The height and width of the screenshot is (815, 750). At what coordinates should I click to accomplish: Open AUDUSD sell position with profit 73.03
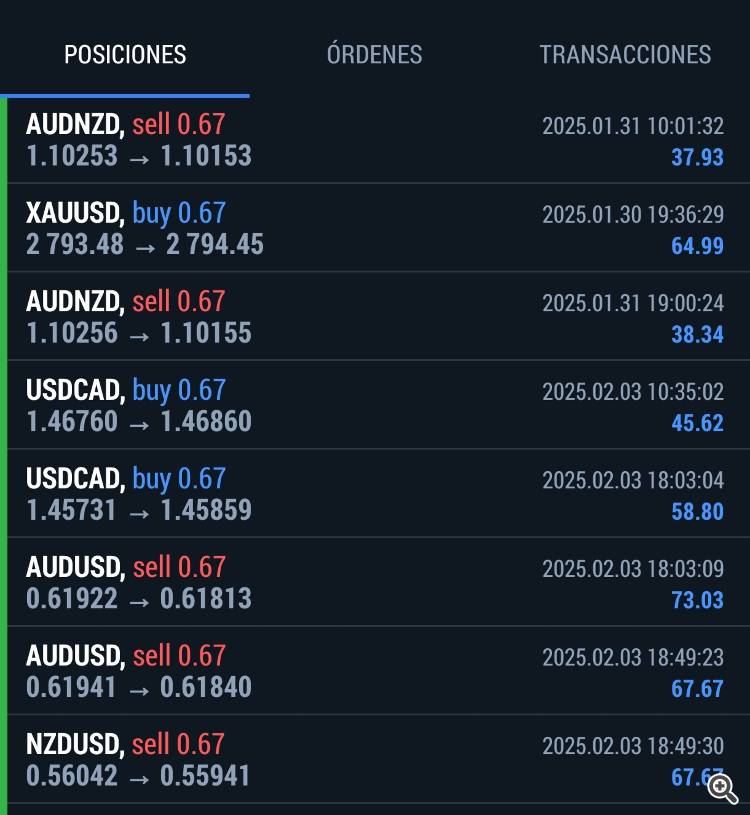point(375,582)
